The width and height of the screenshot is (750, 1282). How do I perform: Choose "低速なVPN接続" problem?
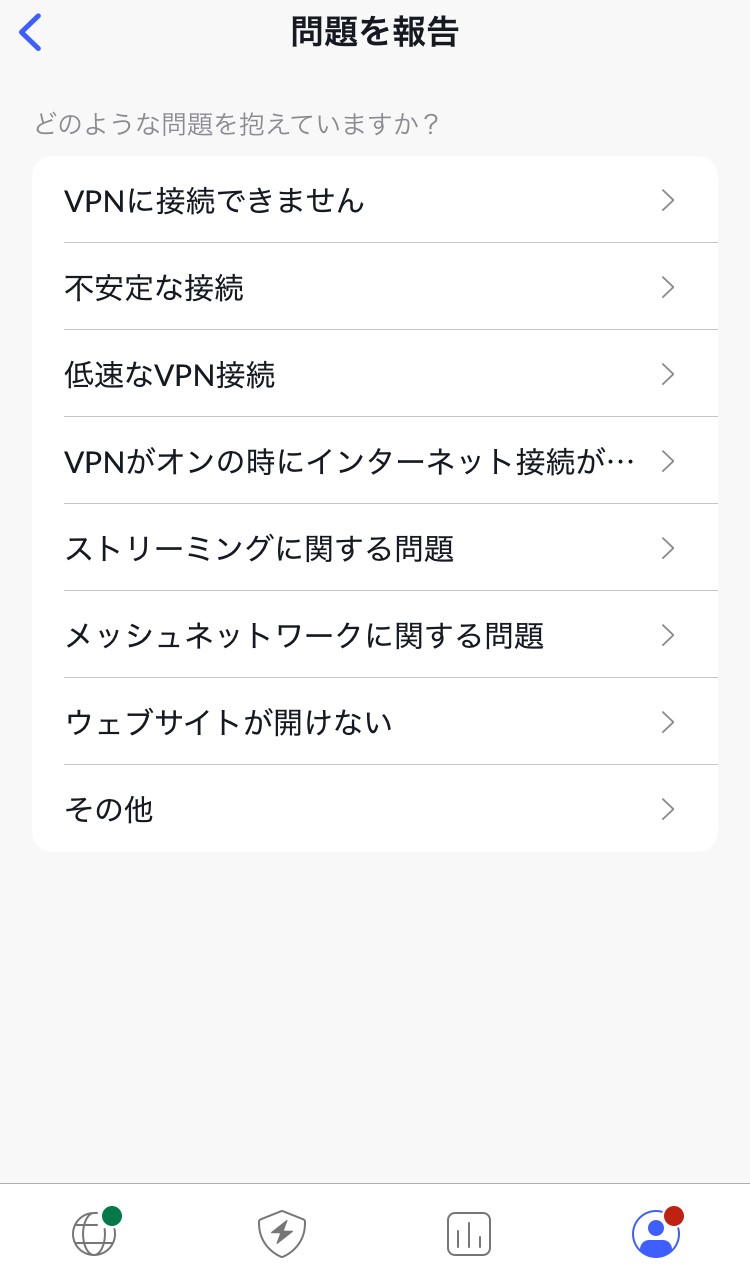tap(375, 374)
